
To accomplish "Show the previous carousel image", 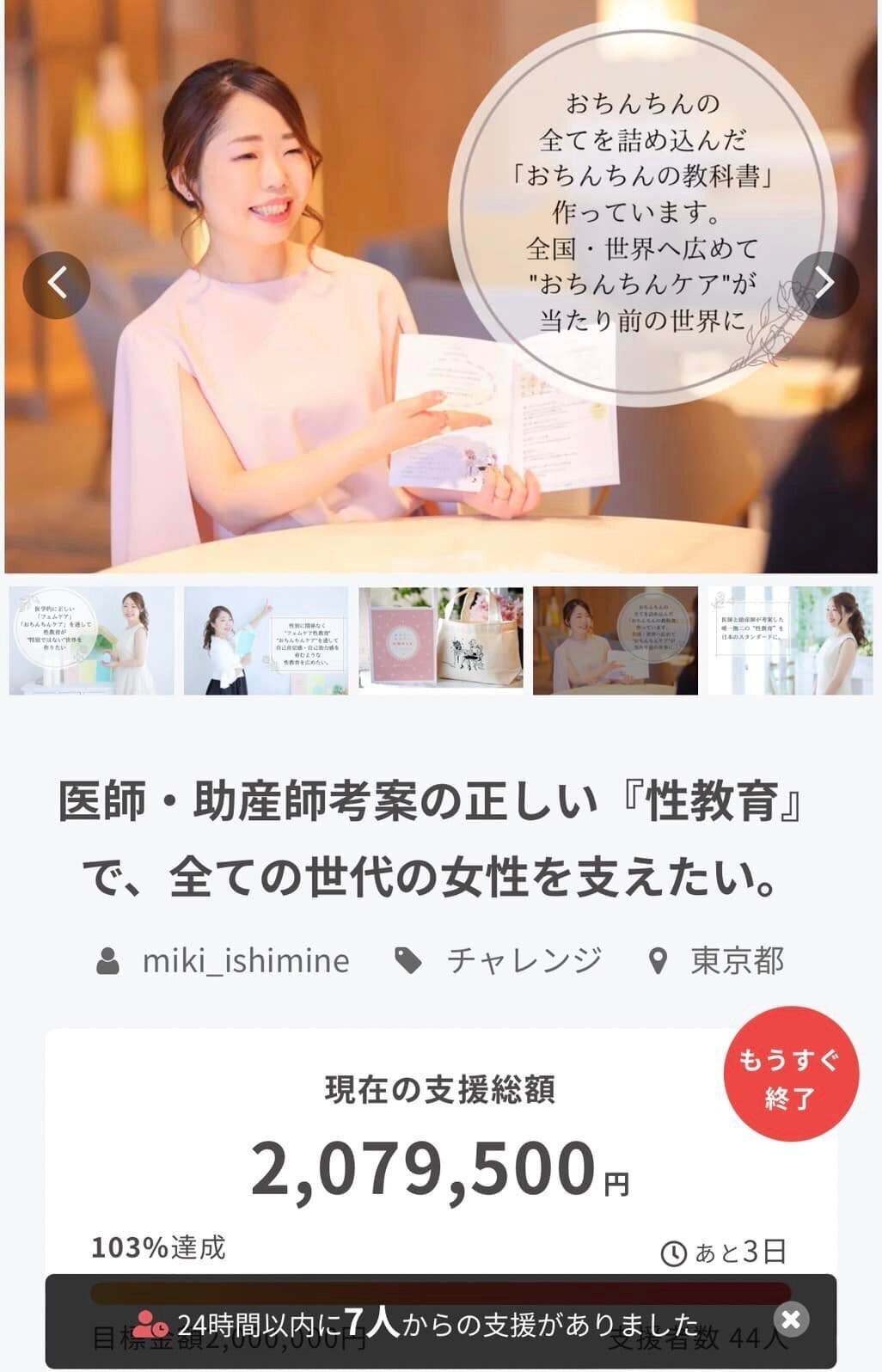I will click(x=57, y=284).
